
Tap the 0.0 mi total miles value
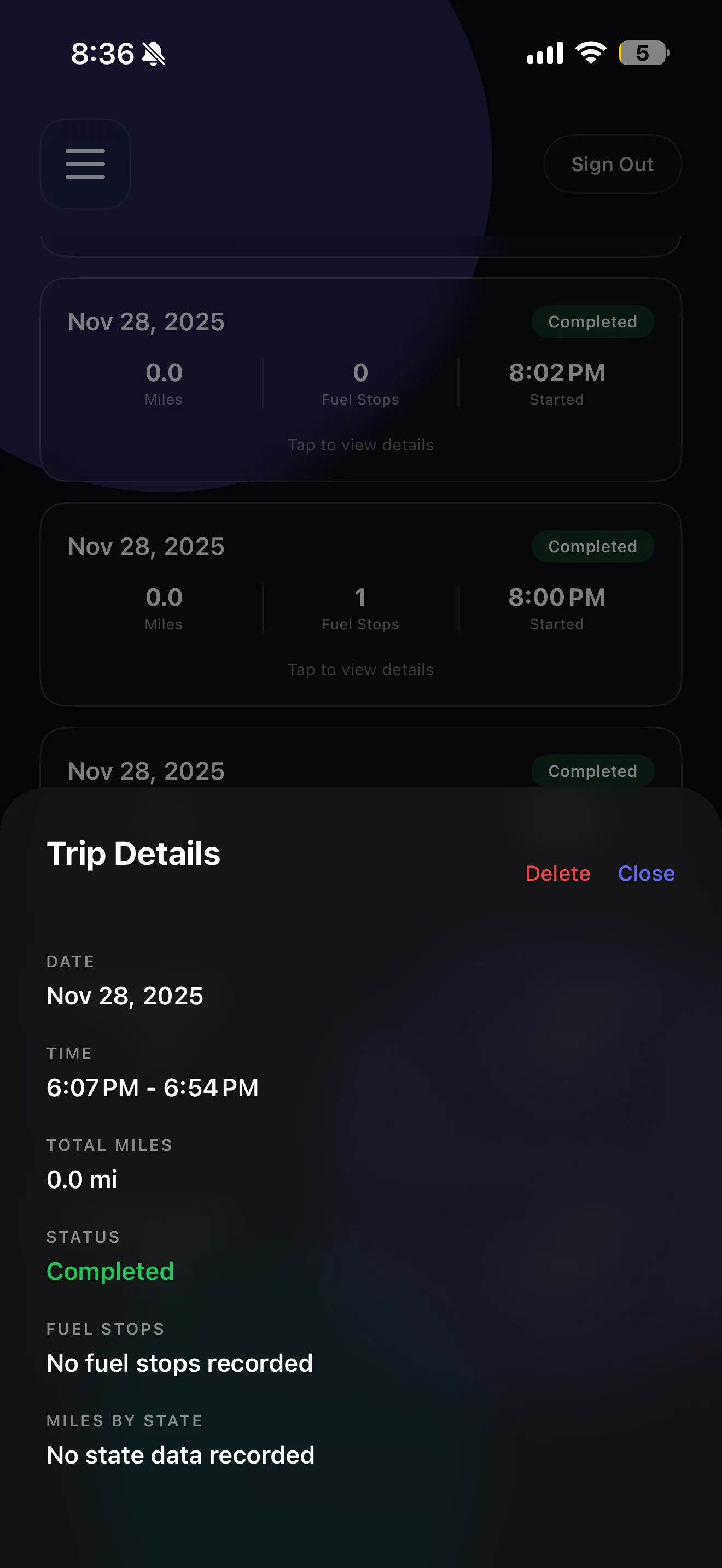[83, 1179]
